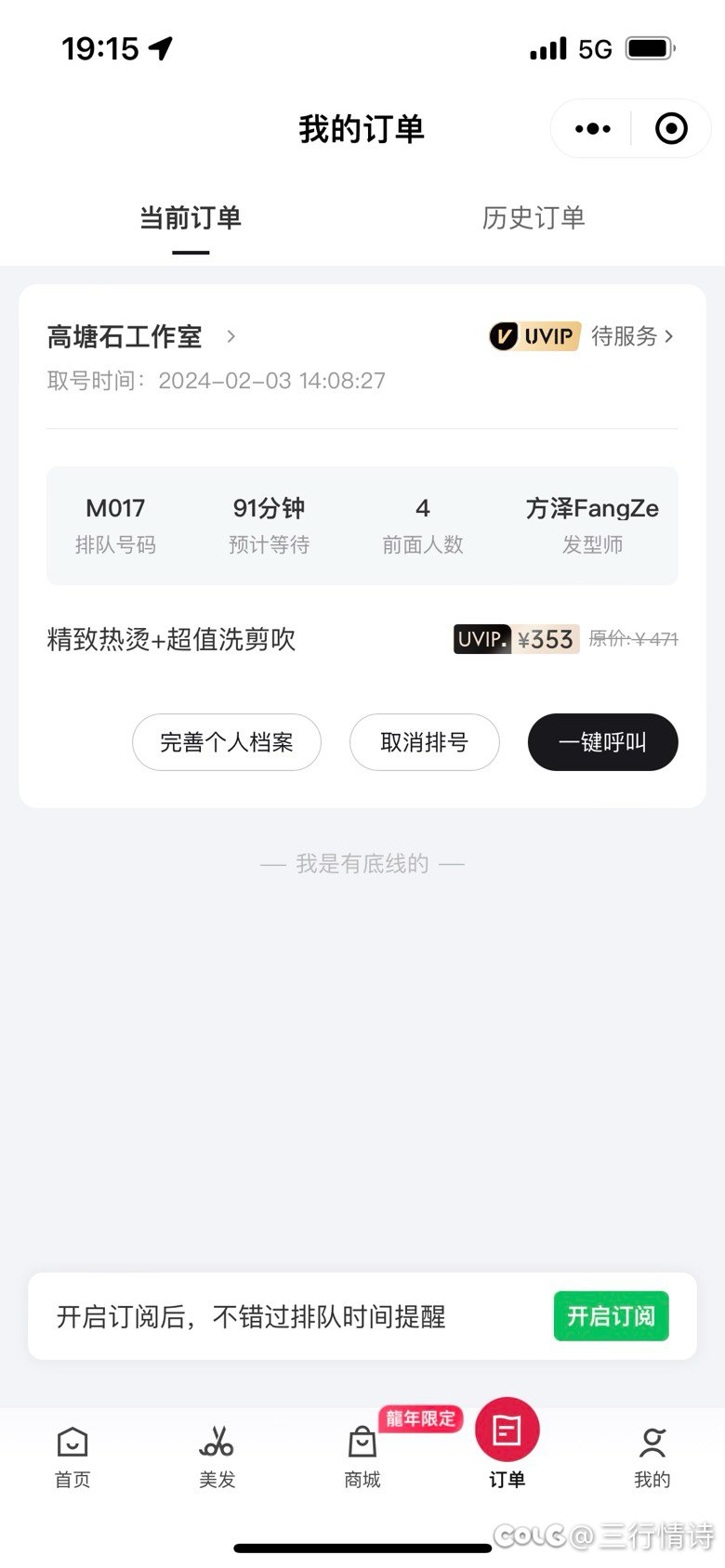Open the 美发 tab
The image size is (725, 1568).
point(217,1456)
